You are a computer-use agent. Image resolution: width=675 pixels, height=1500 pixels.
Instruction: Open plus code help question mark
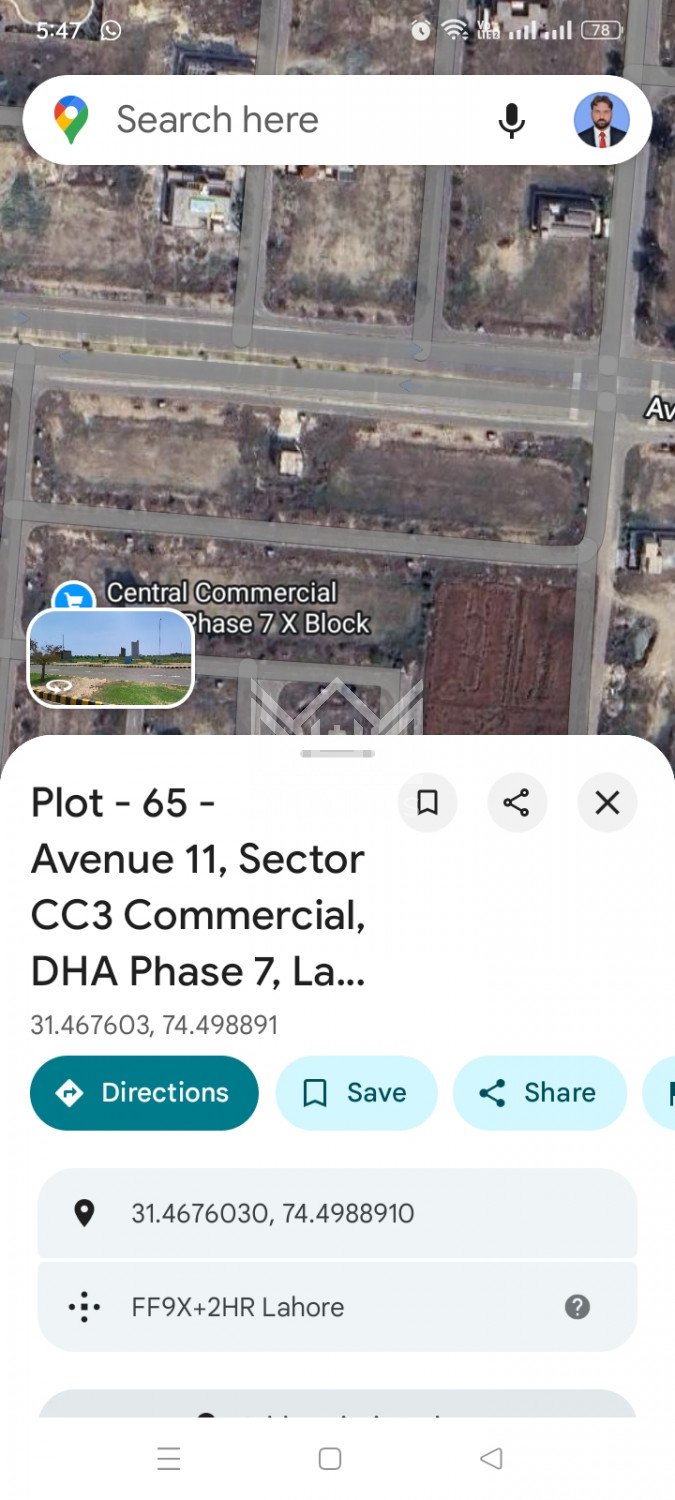[577, 1307]
